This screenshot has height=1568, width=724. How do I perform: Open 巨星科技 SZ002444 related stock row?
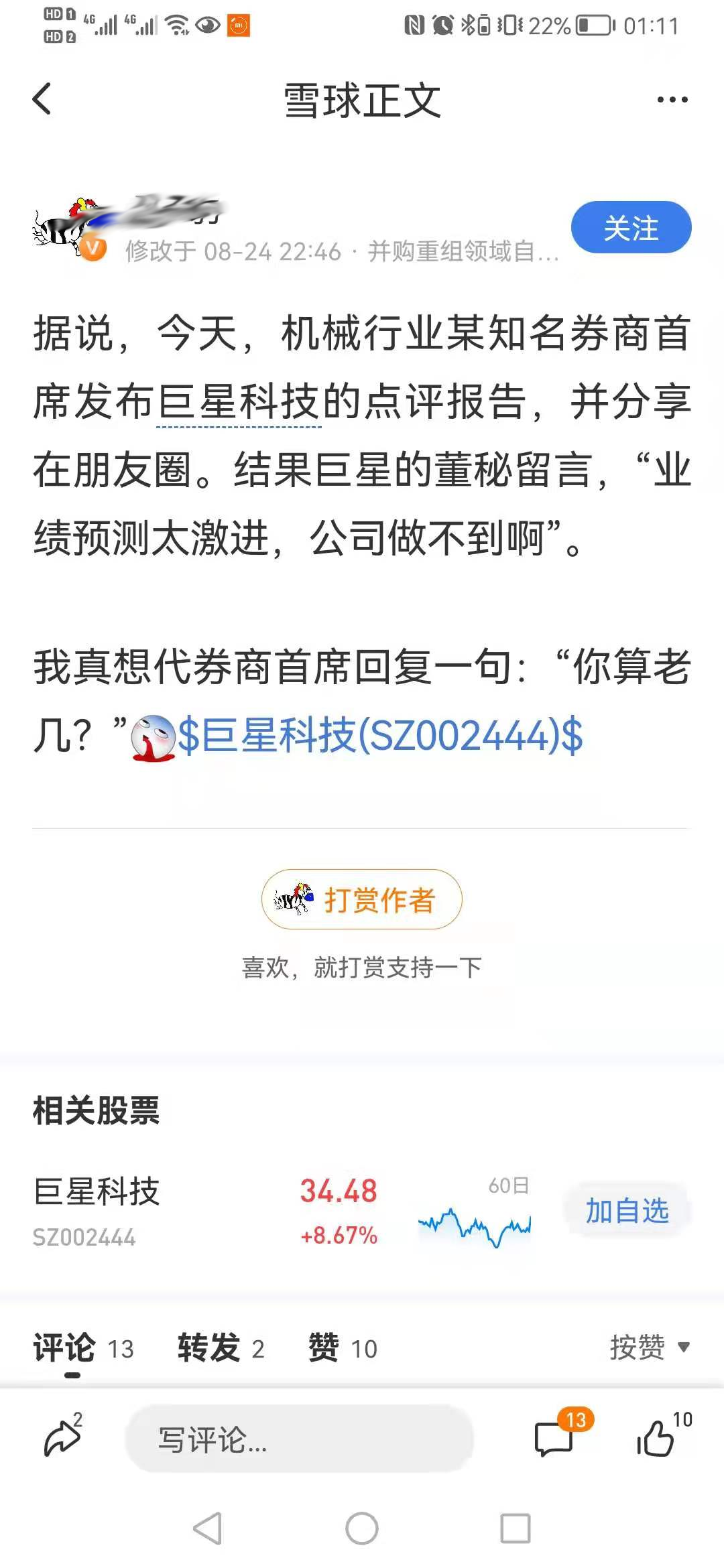(201, 1210)
